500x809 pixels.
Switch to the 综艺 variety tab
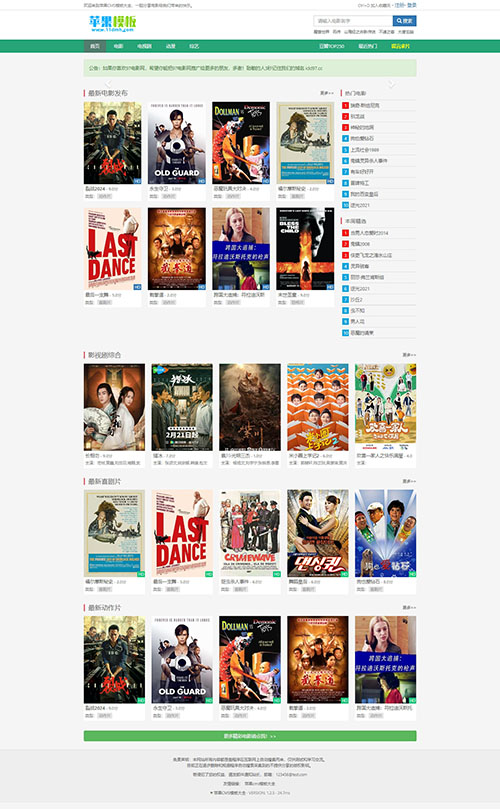[194, 46]
